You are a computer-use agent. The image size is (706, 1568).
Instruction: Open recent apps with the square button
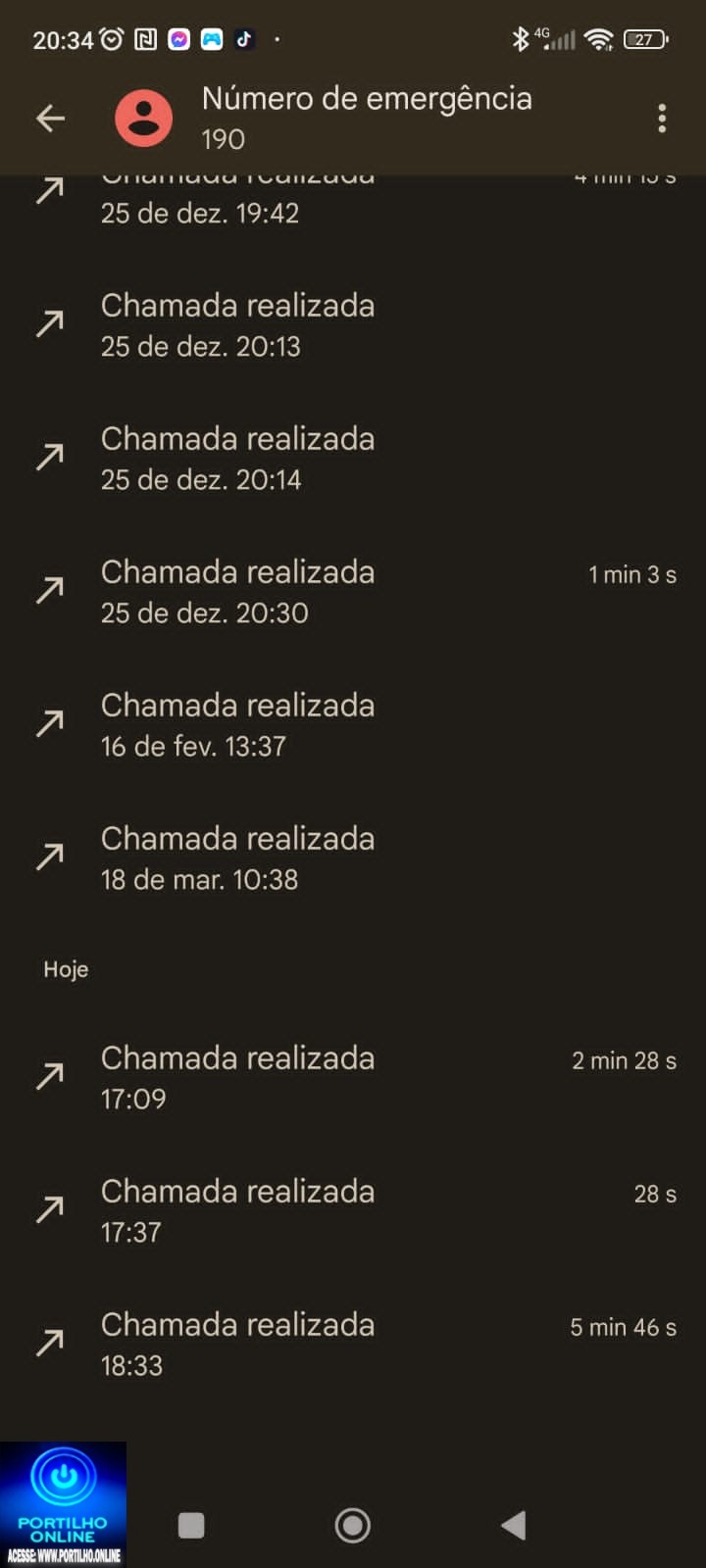click(191, 1525)
